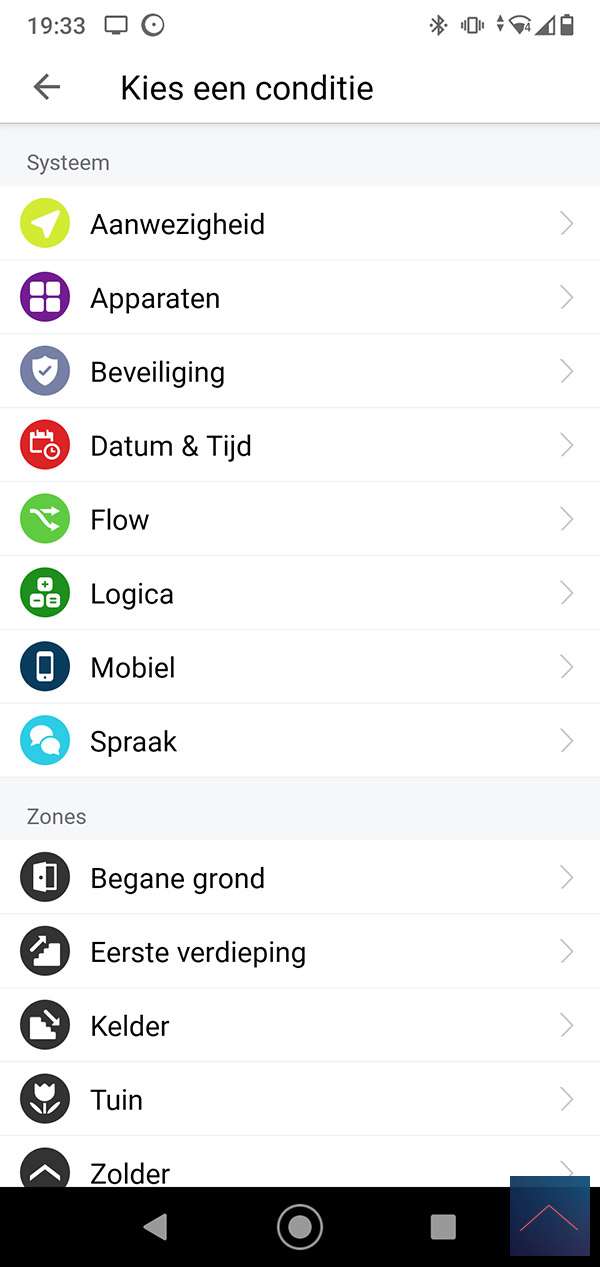Go back from Kies een conditie
This screenshot has height=1267, width=600.
click(47, 88)
